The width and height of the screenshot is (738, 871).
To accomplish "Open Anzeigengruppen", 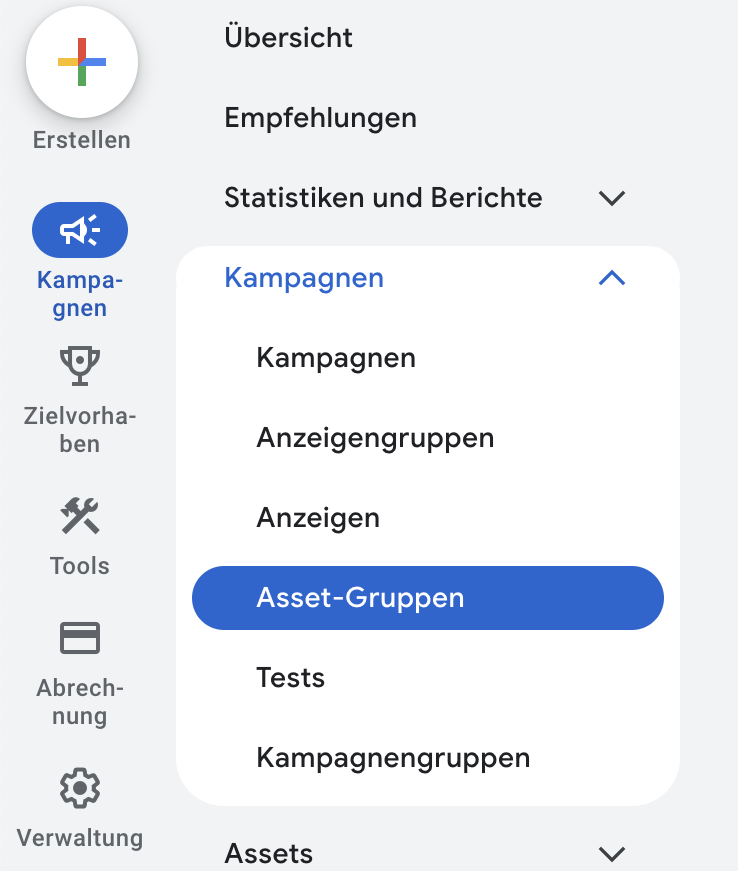I will 375,438.
